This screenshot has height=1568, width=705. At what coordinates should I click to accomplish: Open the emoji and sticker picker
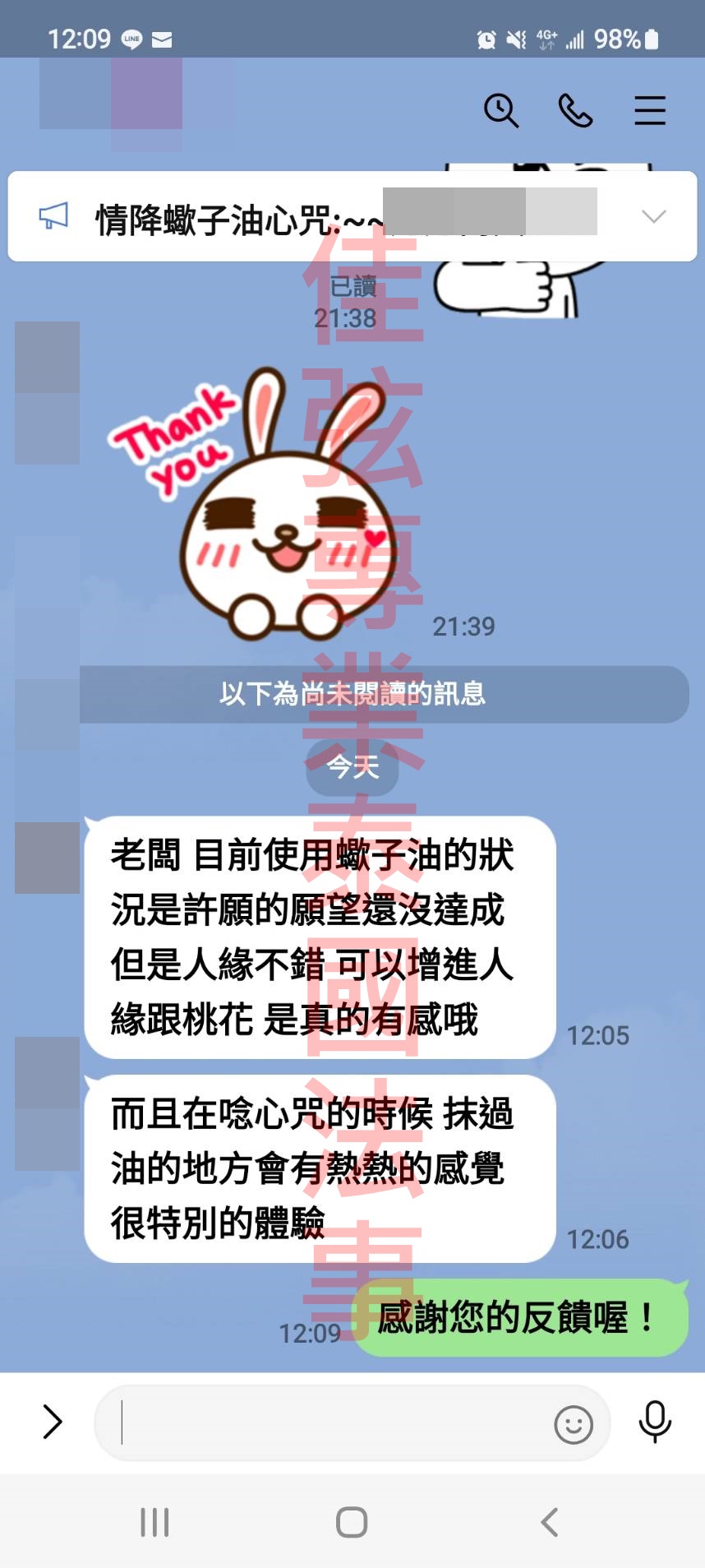[573, 1424]
